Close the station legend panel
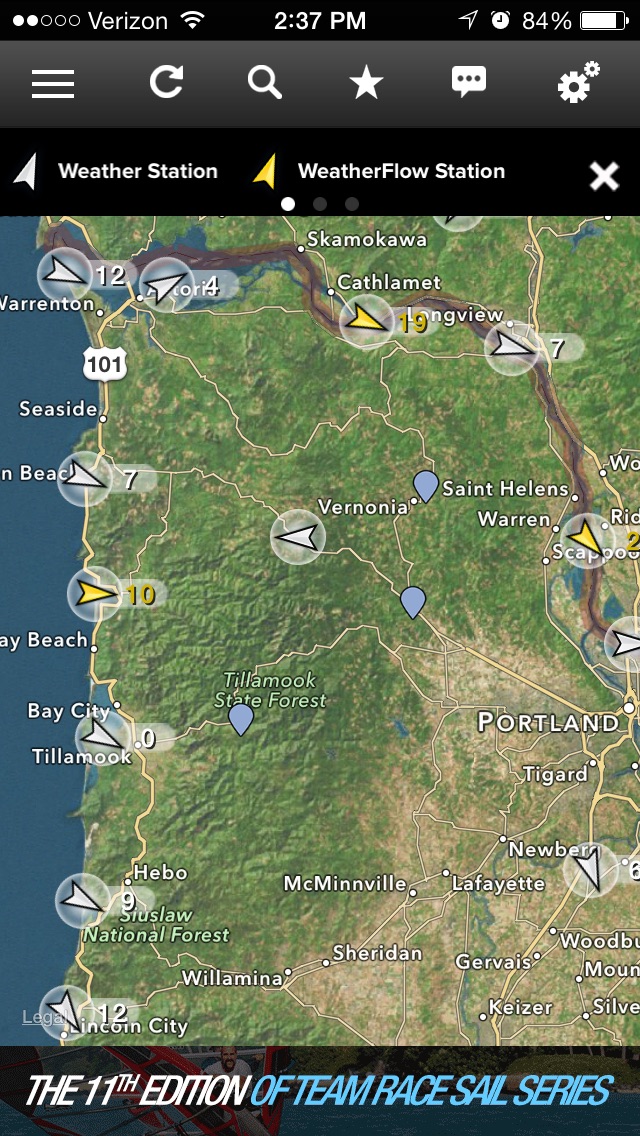This screenshot has width=640, height=1136. pos(604,177)
